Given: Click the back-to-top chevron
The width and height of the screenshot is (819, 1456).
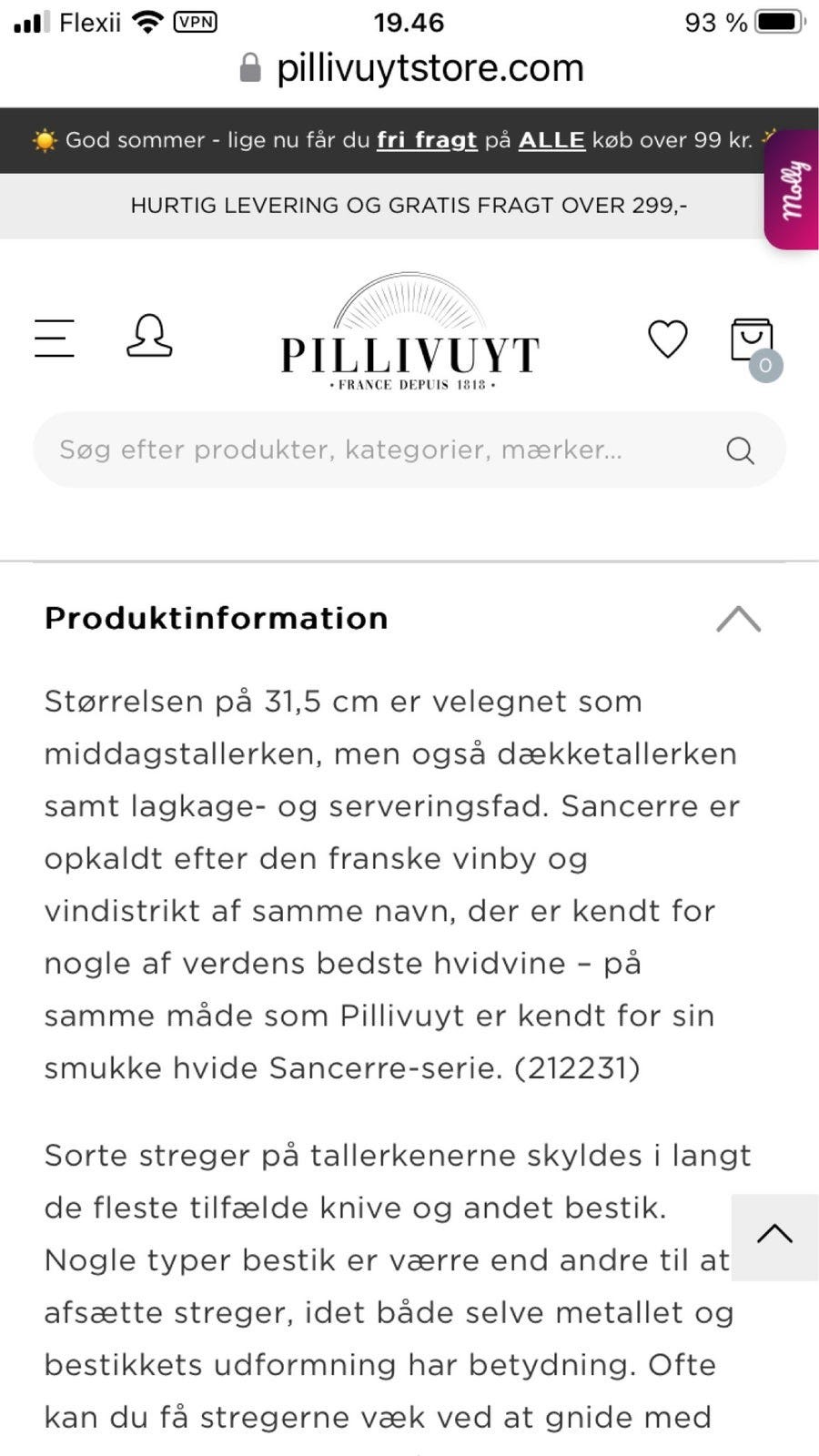Looking at the screenshot, I should pyautogui.click(x=774, y=1232).
